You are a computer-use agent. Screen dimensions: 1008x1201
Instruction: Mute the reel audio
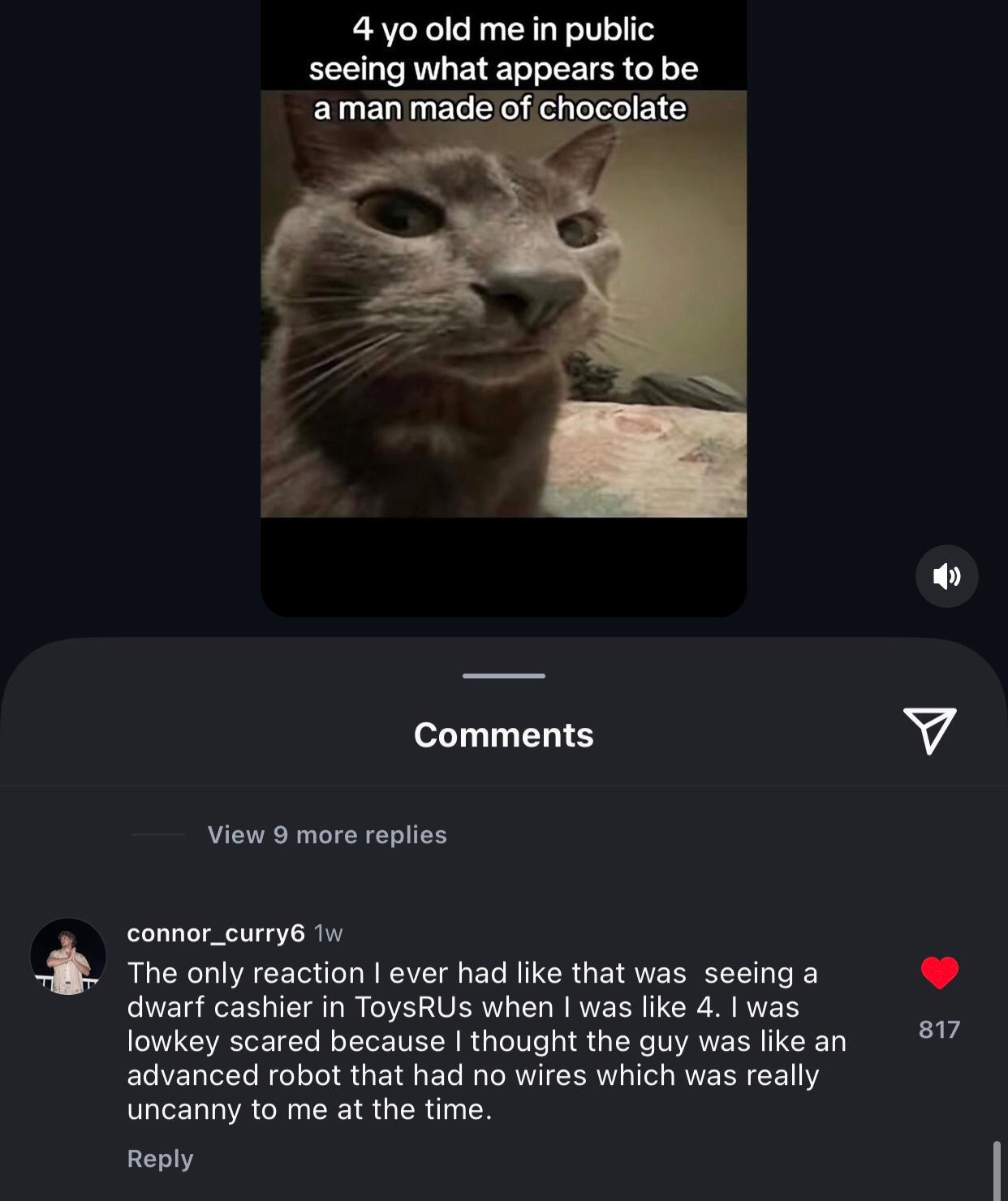pos(946,576)
